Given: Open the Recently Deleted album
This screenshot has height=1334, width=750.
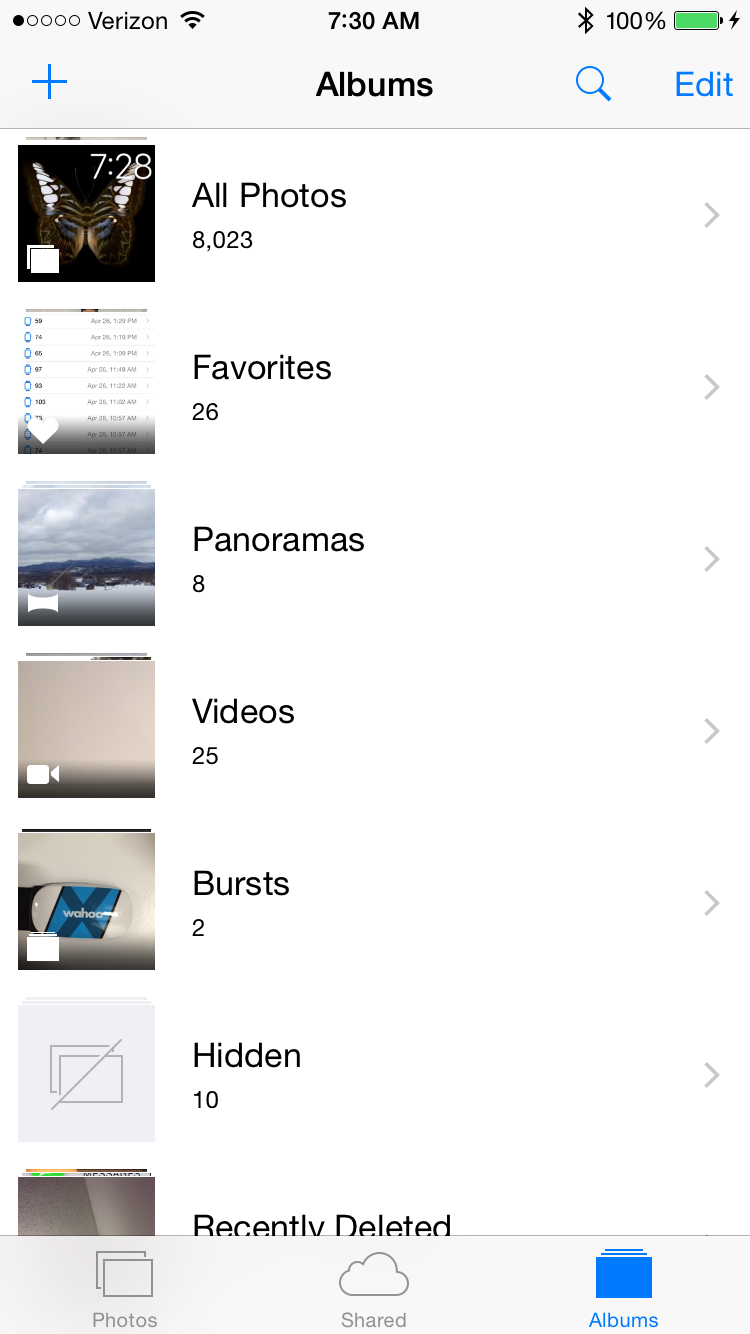Looking at the screenshot, I should pos(321,1222).
